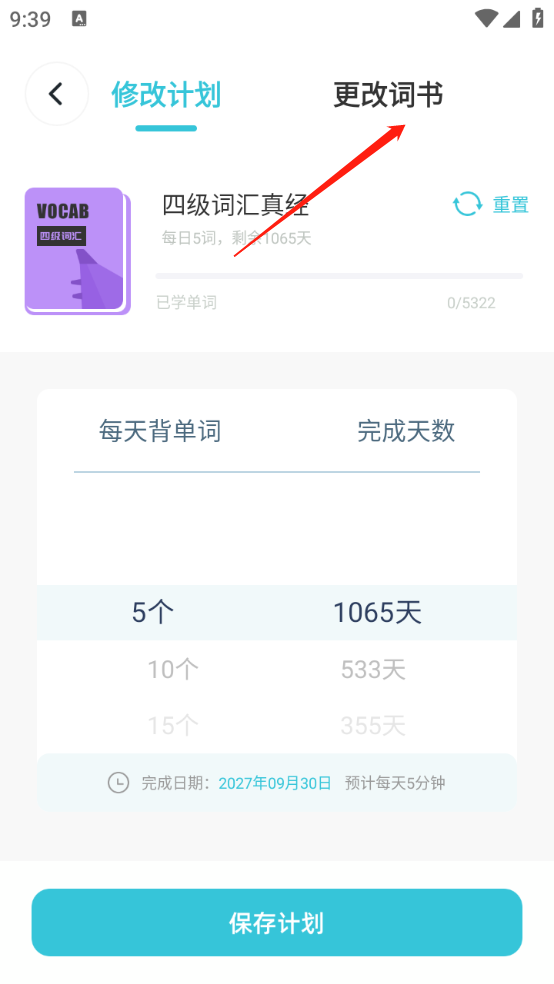The height and width of the screenshot is (984, 554).
Task: Save the plan with 保存计划
Action: click(277, 922)
